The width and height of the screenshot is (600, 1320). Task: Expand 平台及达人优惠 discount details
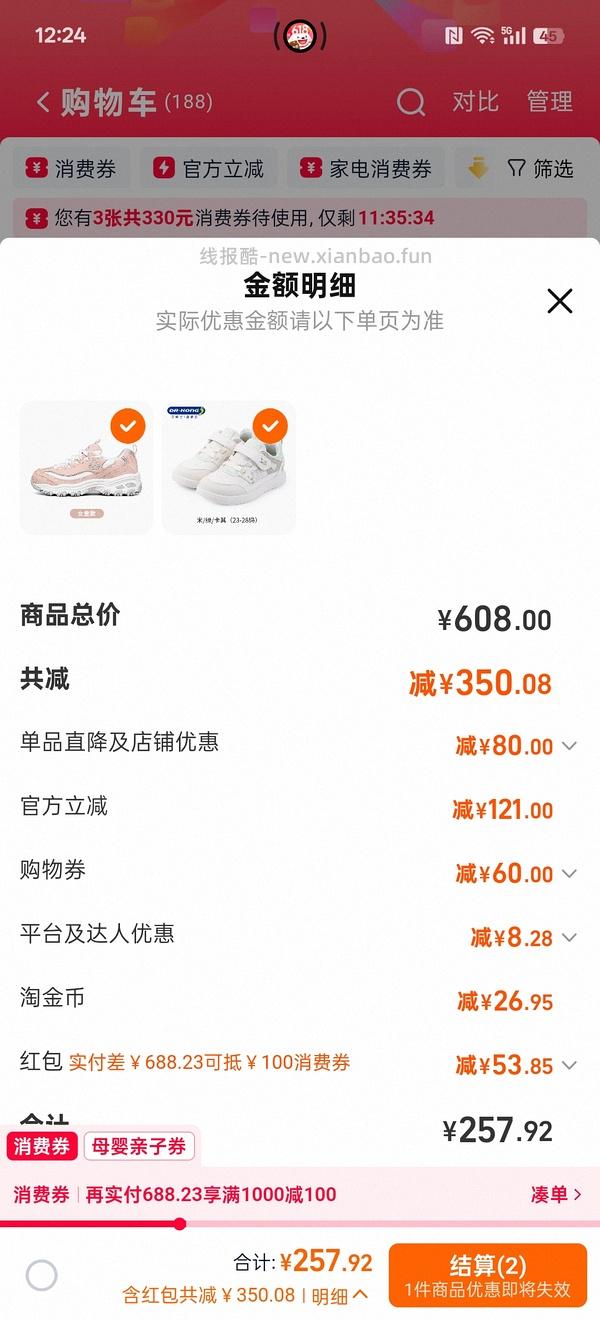569,938
